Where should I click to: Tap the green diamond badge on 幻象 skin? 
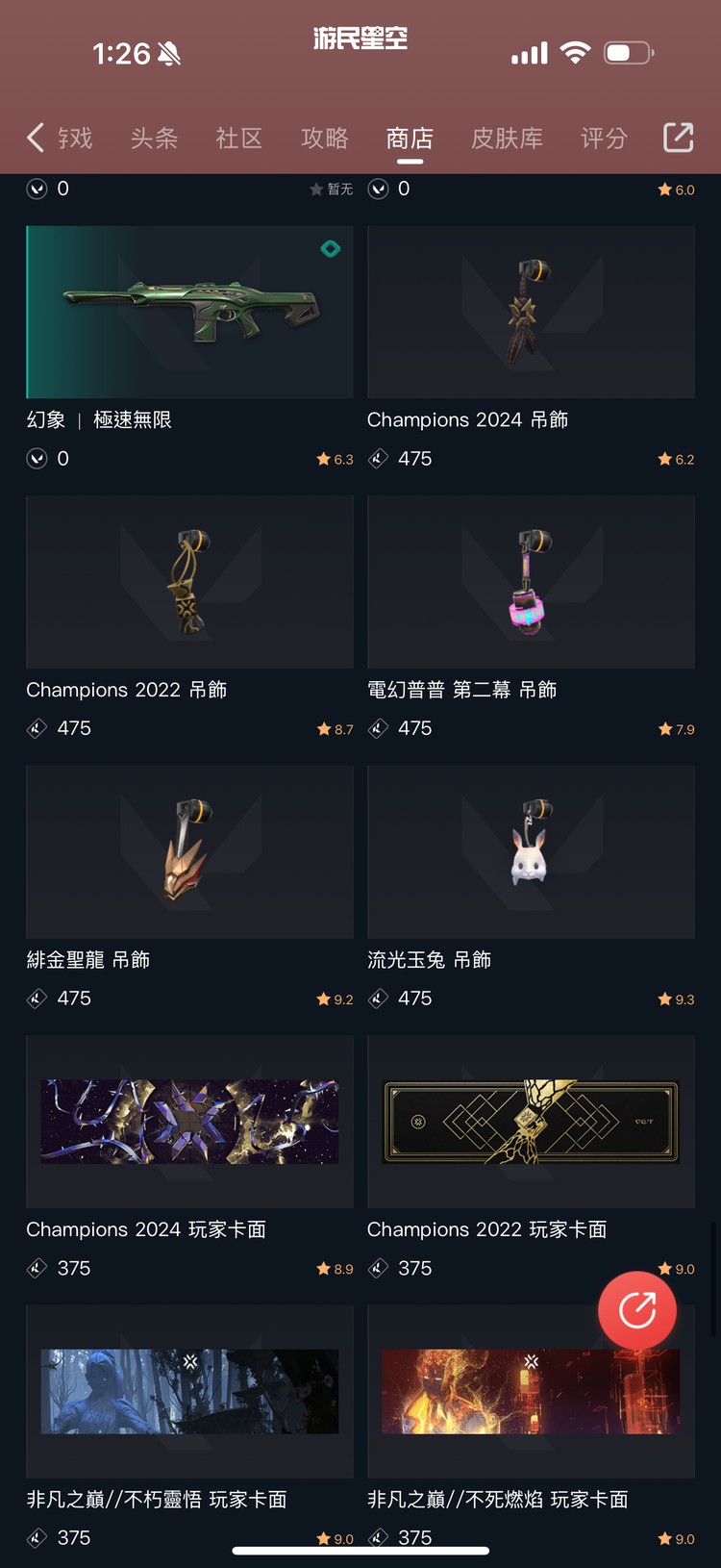click(330, 248)
